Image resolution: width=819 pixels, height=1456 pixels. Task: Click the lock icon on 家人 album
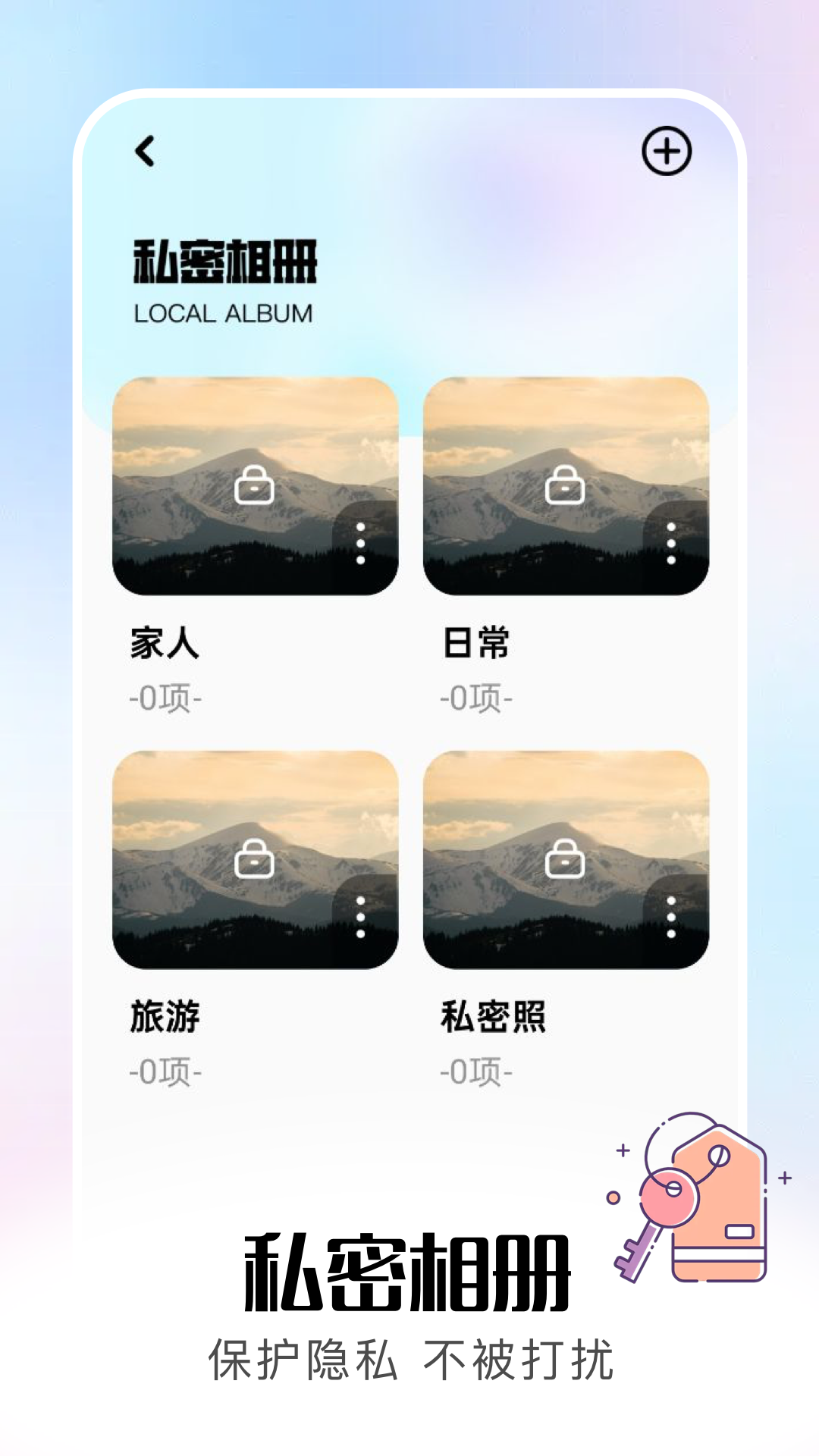(255, 482)
